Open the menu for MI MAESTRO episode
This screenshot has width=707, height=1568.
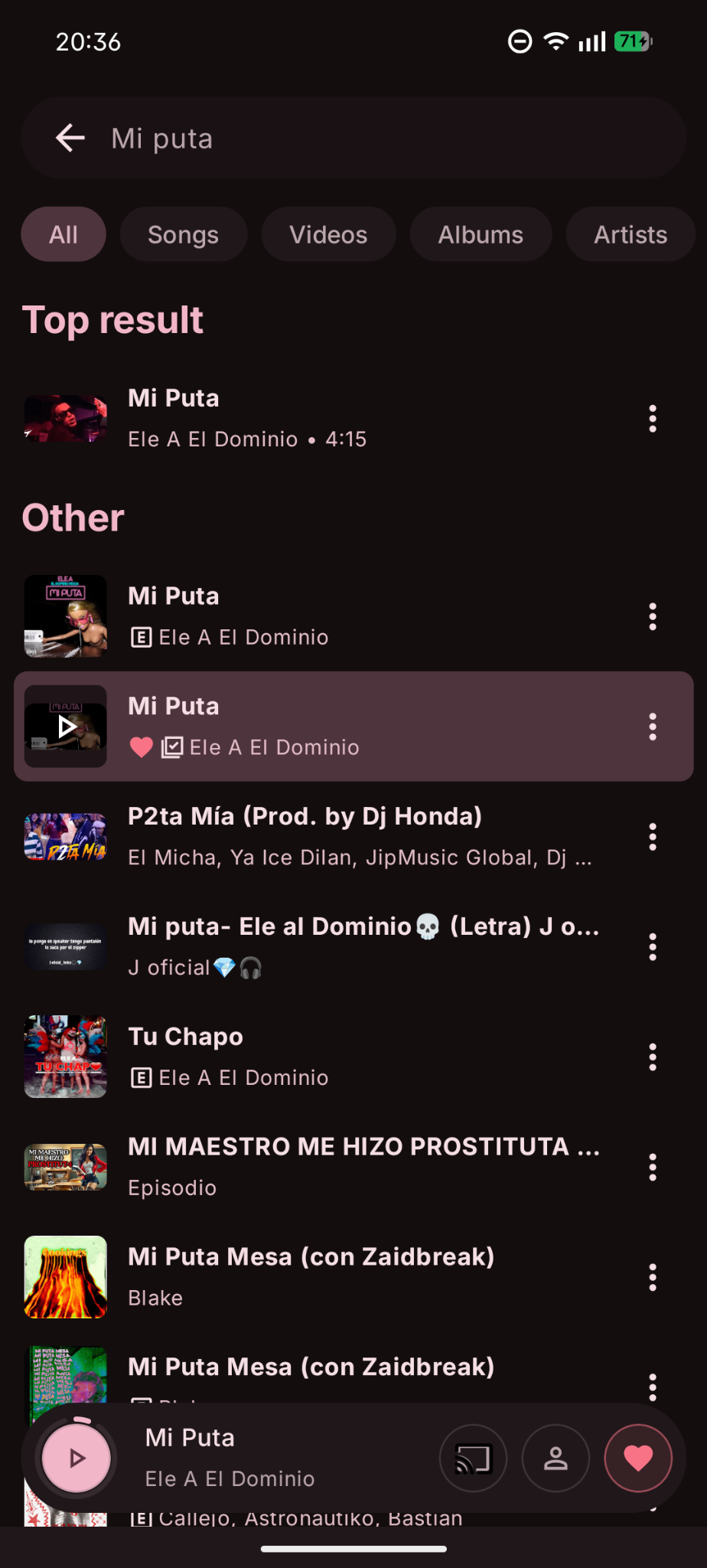652,1166
